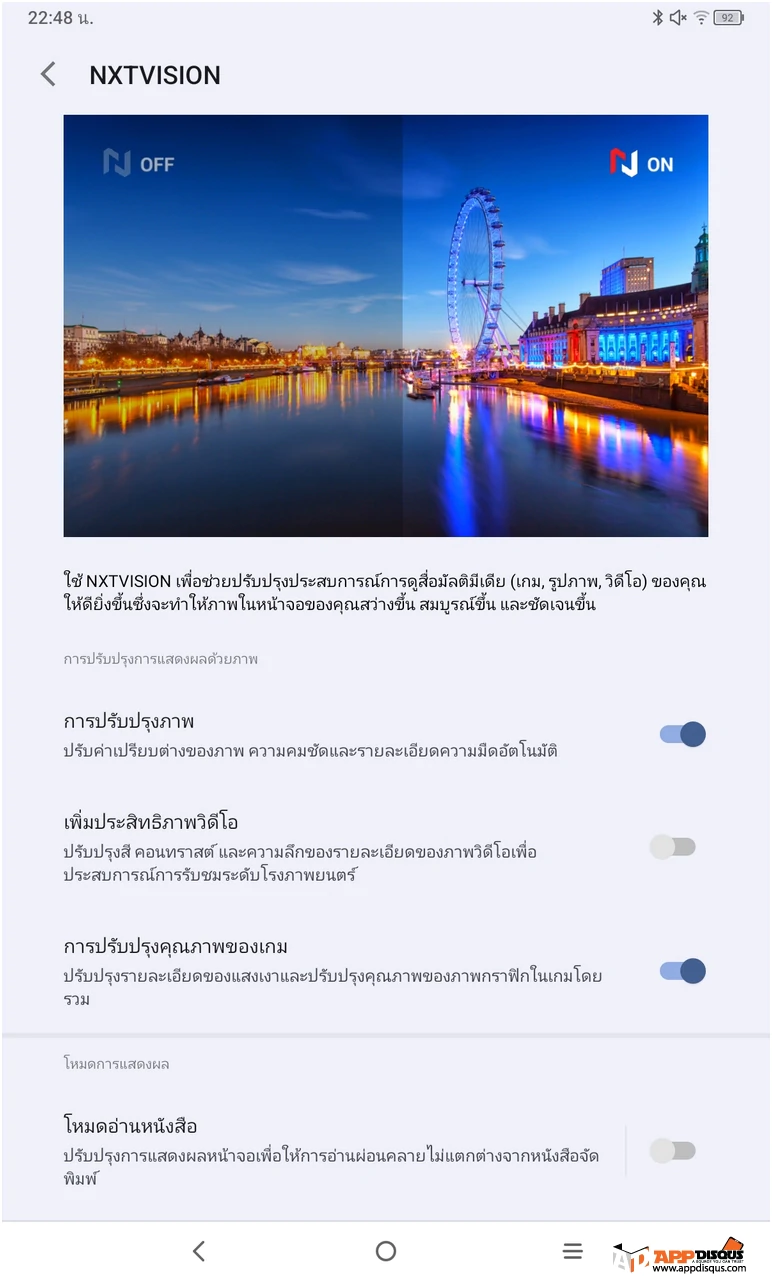Go to the home screen
The image size is (772, 1284).
386,1251
